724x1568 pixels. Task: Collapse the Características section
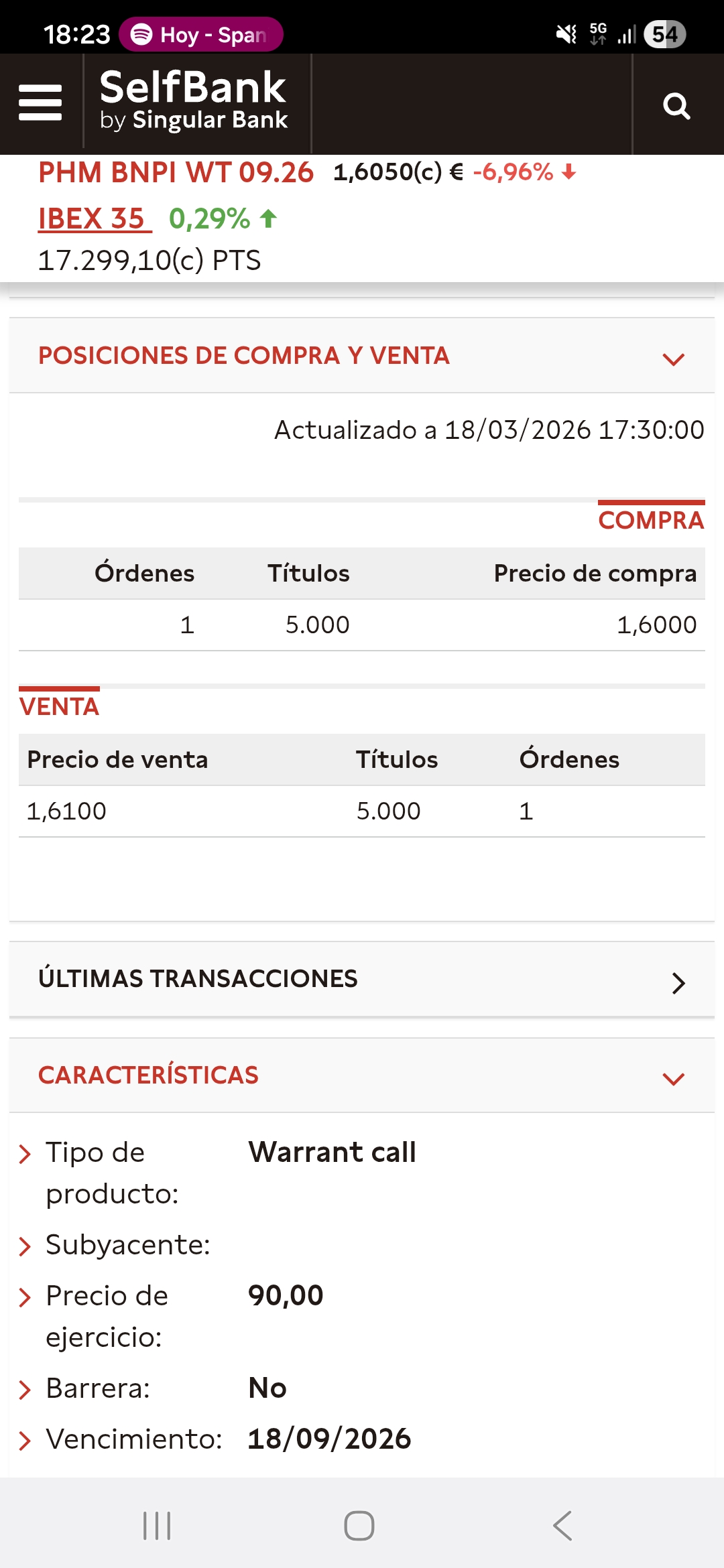click(673, 1078)
